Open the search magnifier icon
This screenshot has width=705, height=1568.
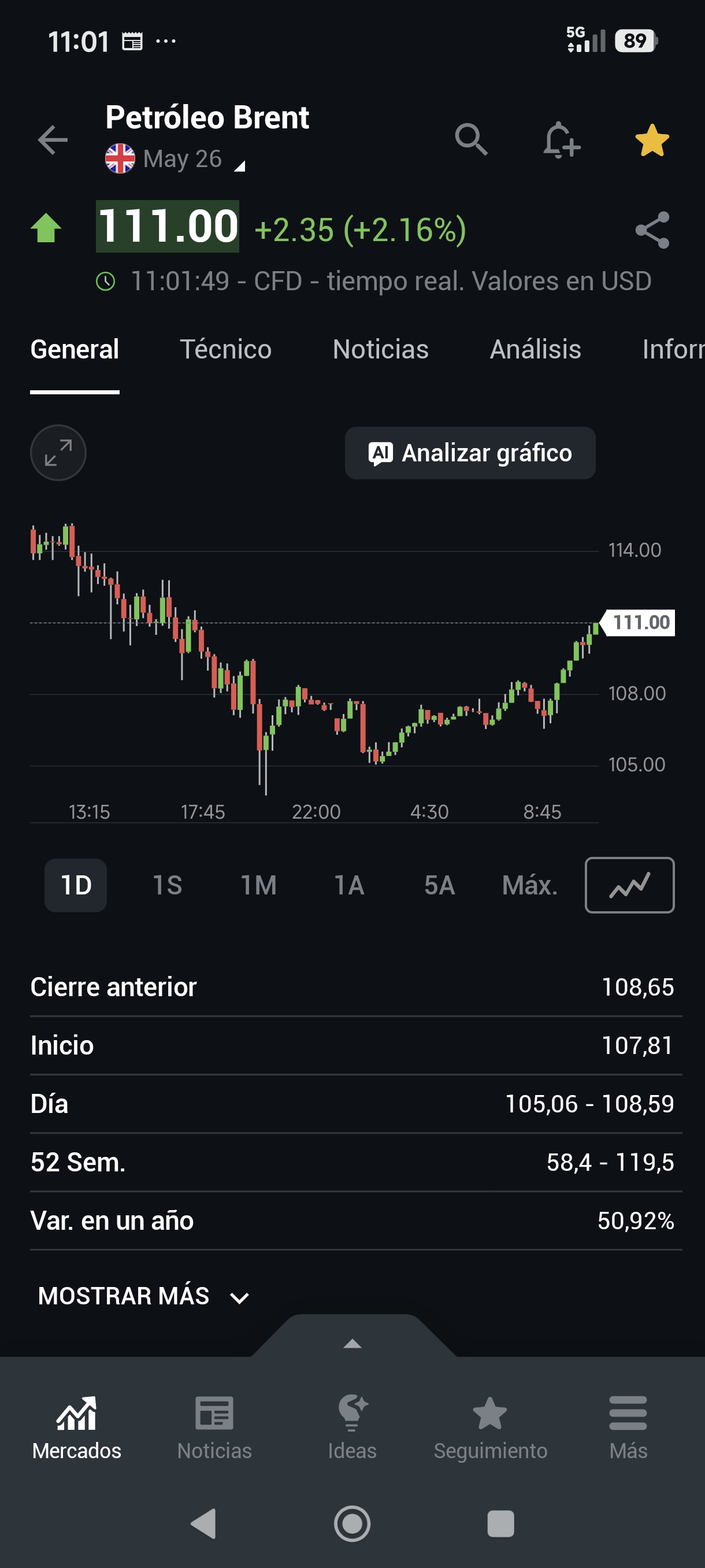pos(472,140)
